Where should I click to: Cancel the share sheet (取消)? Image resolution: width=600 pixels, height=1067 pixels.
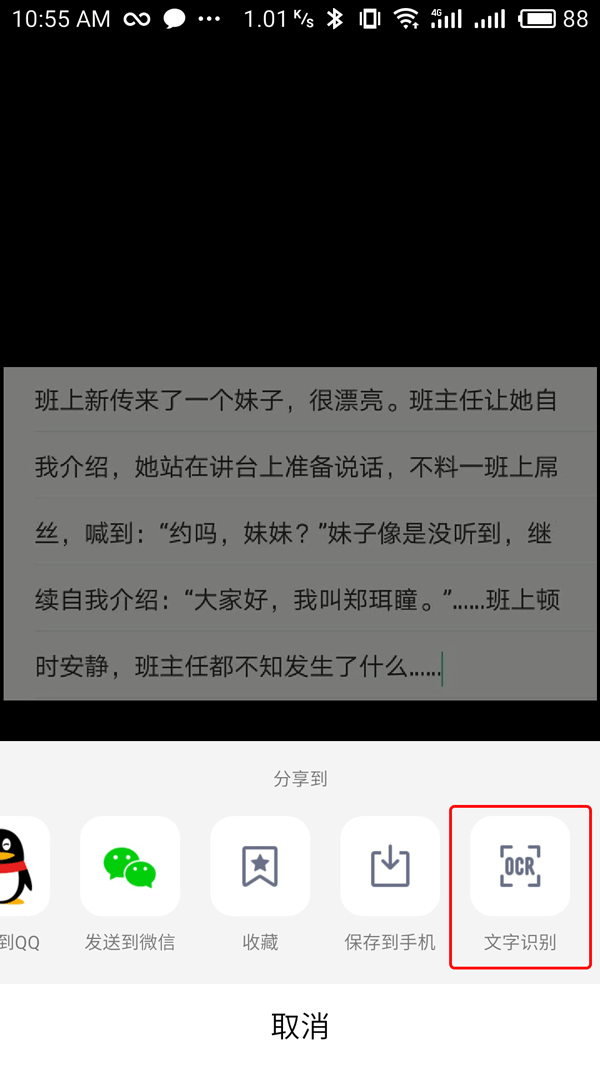coord(300,1025)
